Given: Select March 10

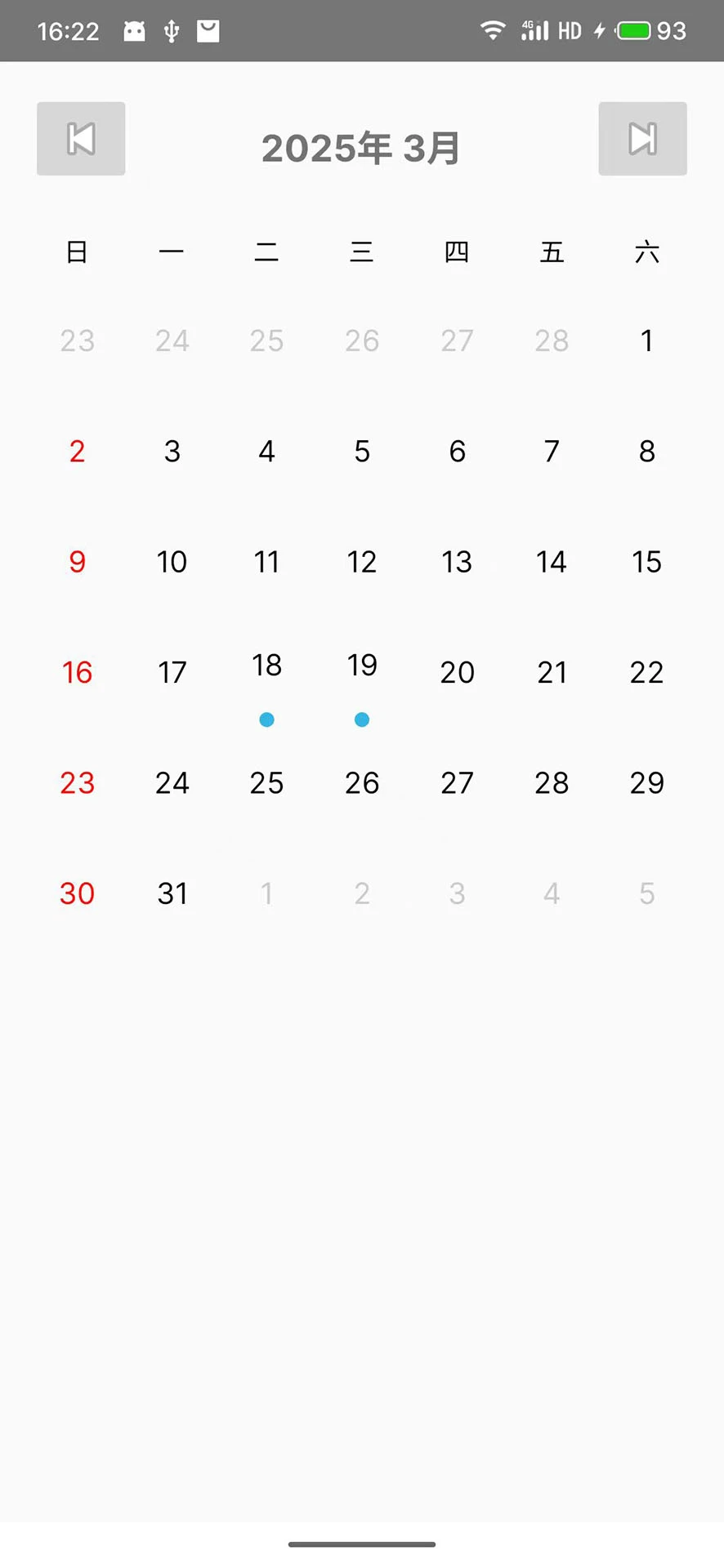Looking at the screenshot, I should click(172, 562).
